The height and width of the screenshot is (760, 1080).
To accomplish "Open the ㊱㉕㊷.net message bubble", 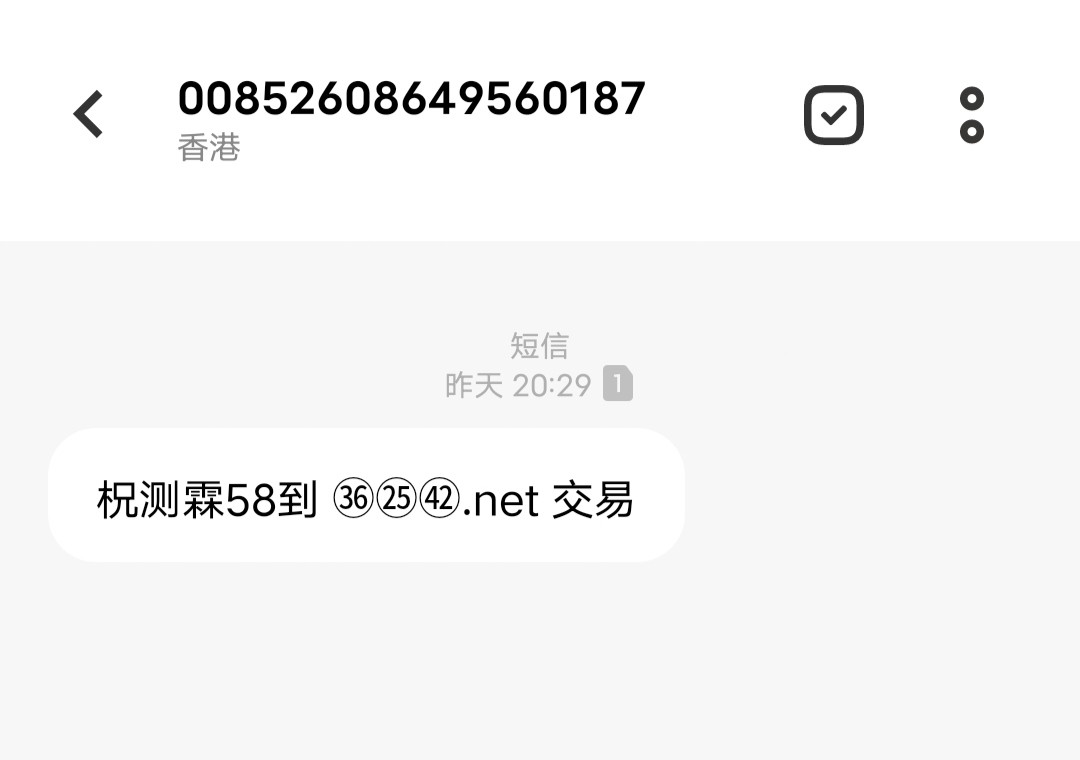I will point(366,496).
